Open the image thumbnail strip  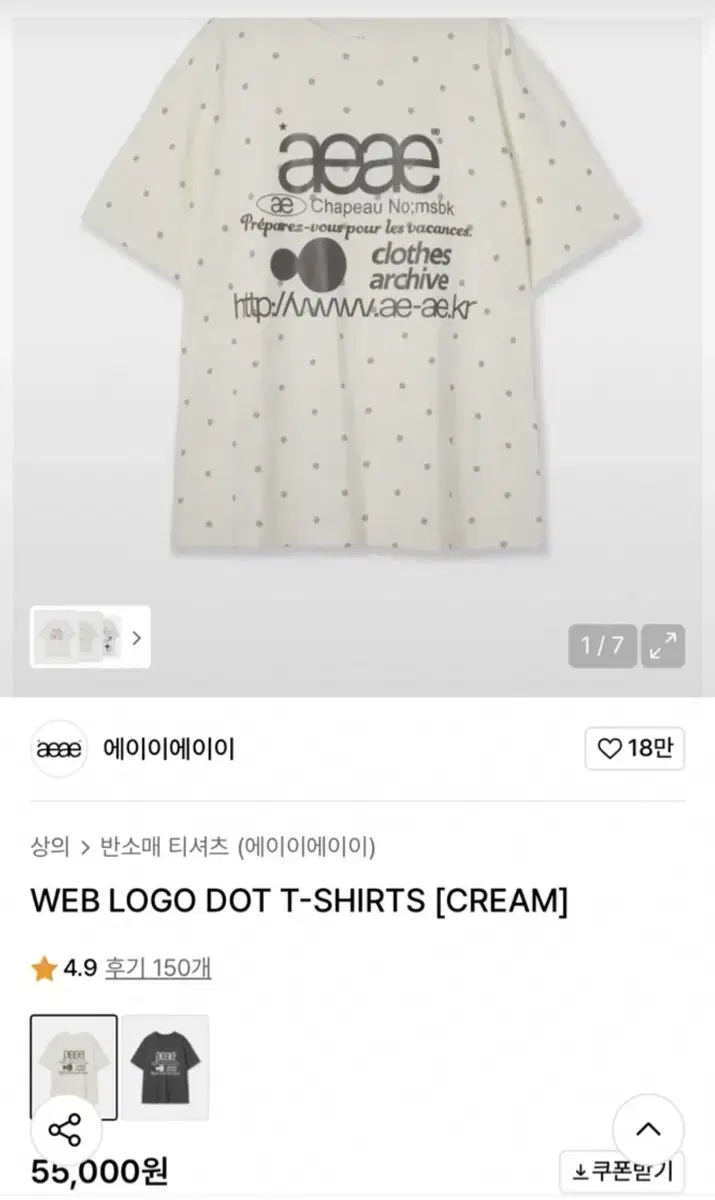(x=90, y=637)
